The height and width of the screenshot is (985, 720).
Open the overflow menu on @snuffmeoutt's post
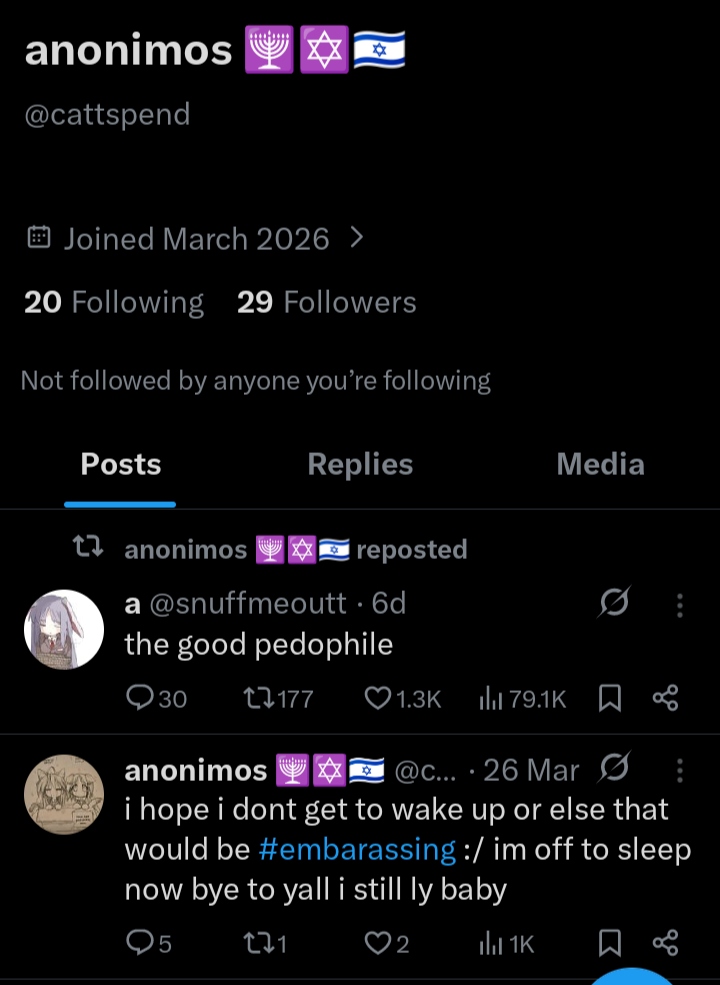click(680, 605)
